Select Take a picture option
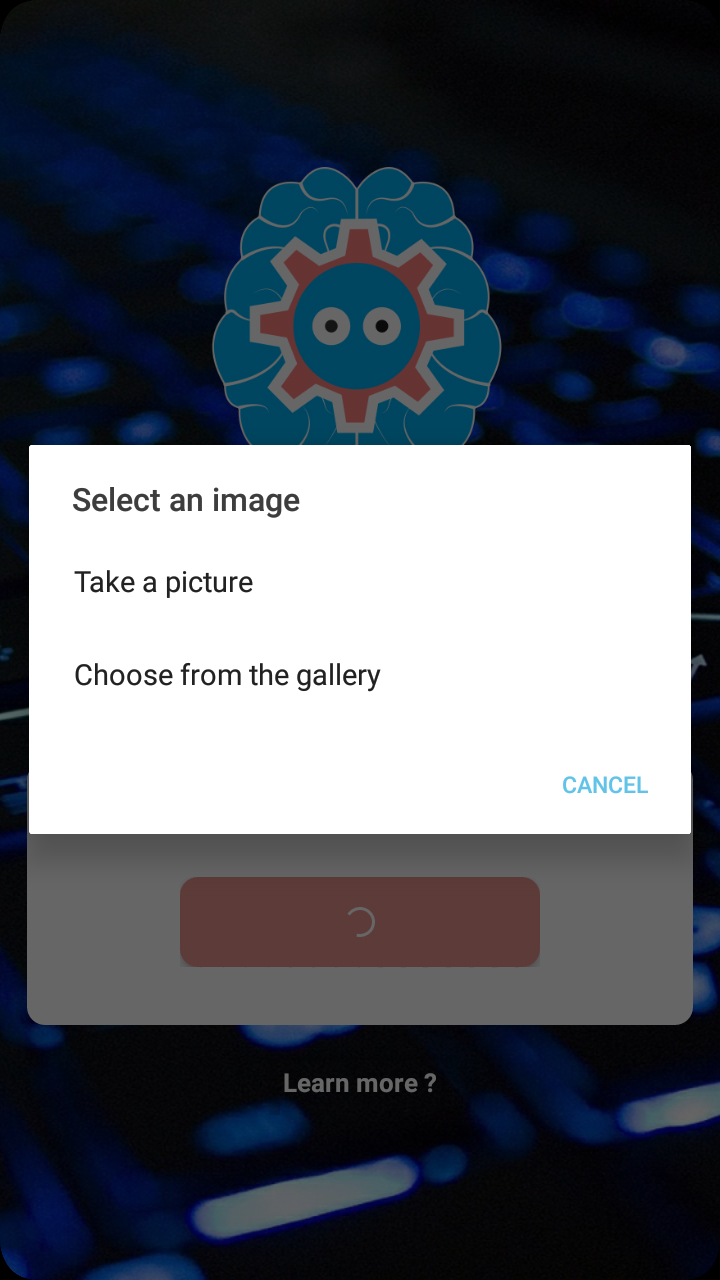Image resolution: width=720 pixels, height=1280 pixels. [x=164, y=582]
